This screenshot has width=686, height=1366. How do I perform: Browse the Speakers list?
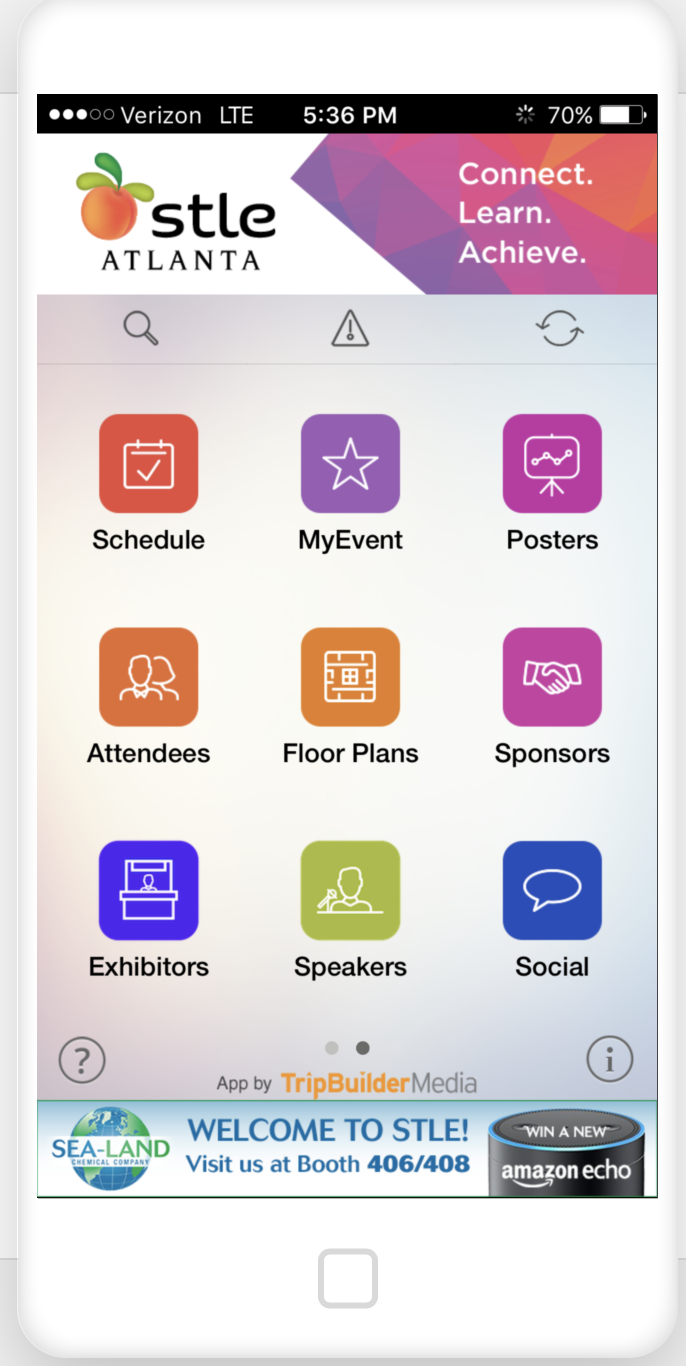tap(350, 890)
